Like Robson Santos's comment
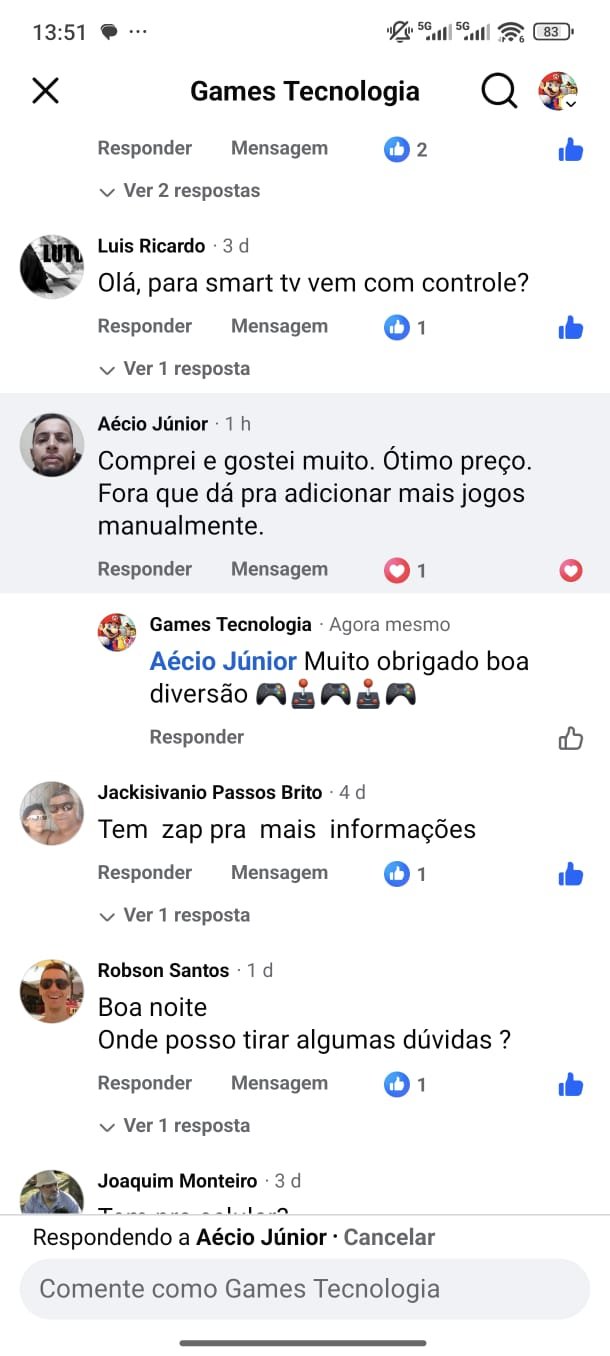This screenshot has width=610, height=1356. click(571, 1085)
